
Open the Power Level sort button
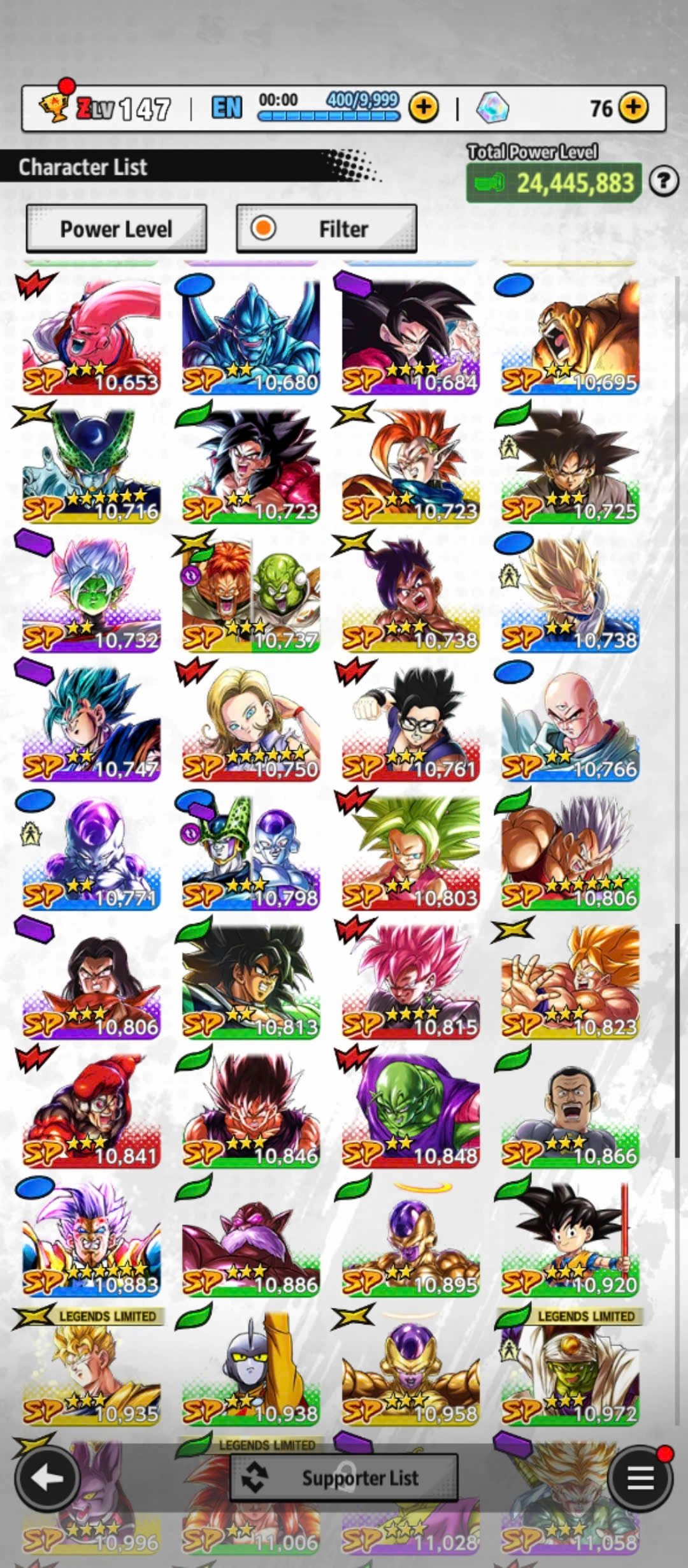(x=116, y=228)
